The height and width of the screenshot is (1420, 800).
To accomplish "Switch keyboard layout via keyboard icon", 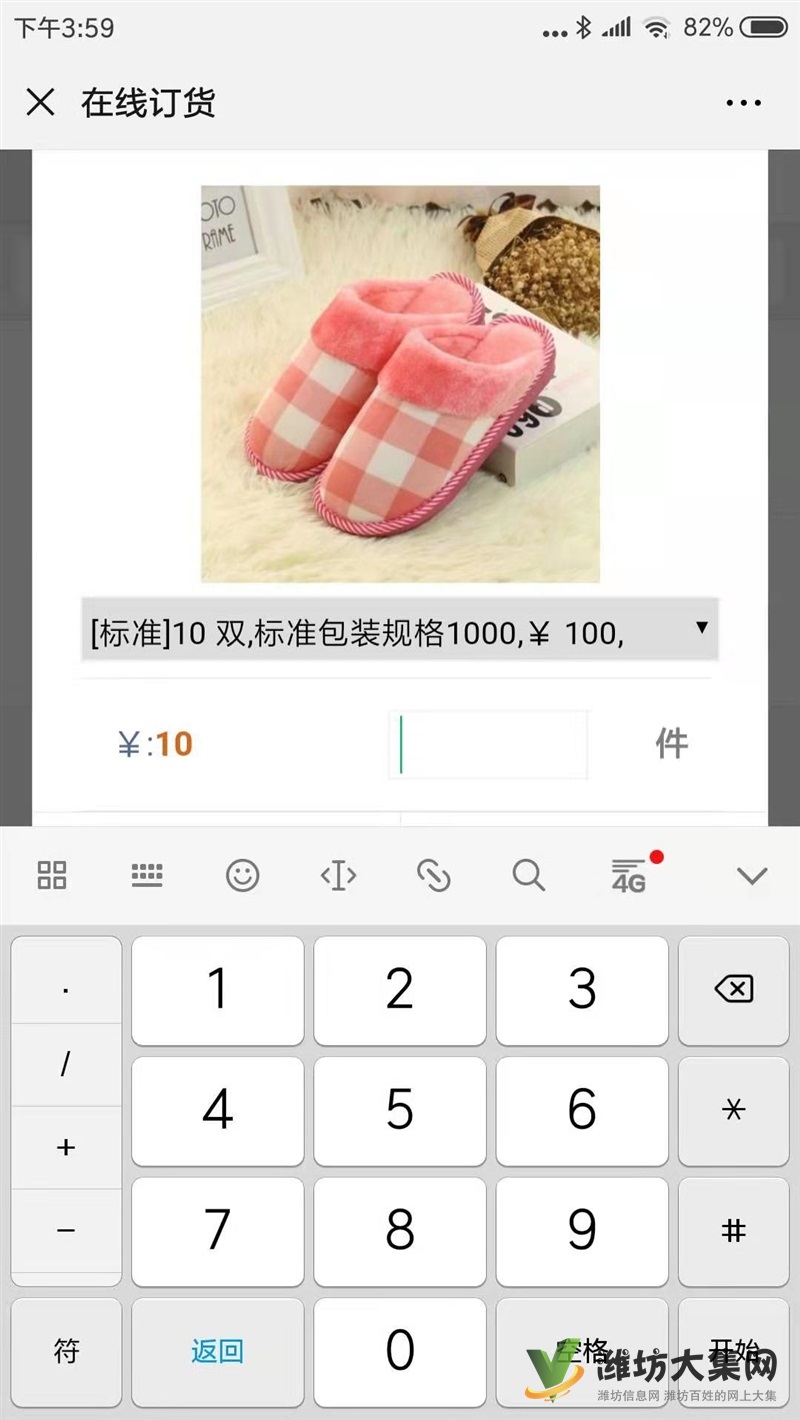I will point(147,875).
